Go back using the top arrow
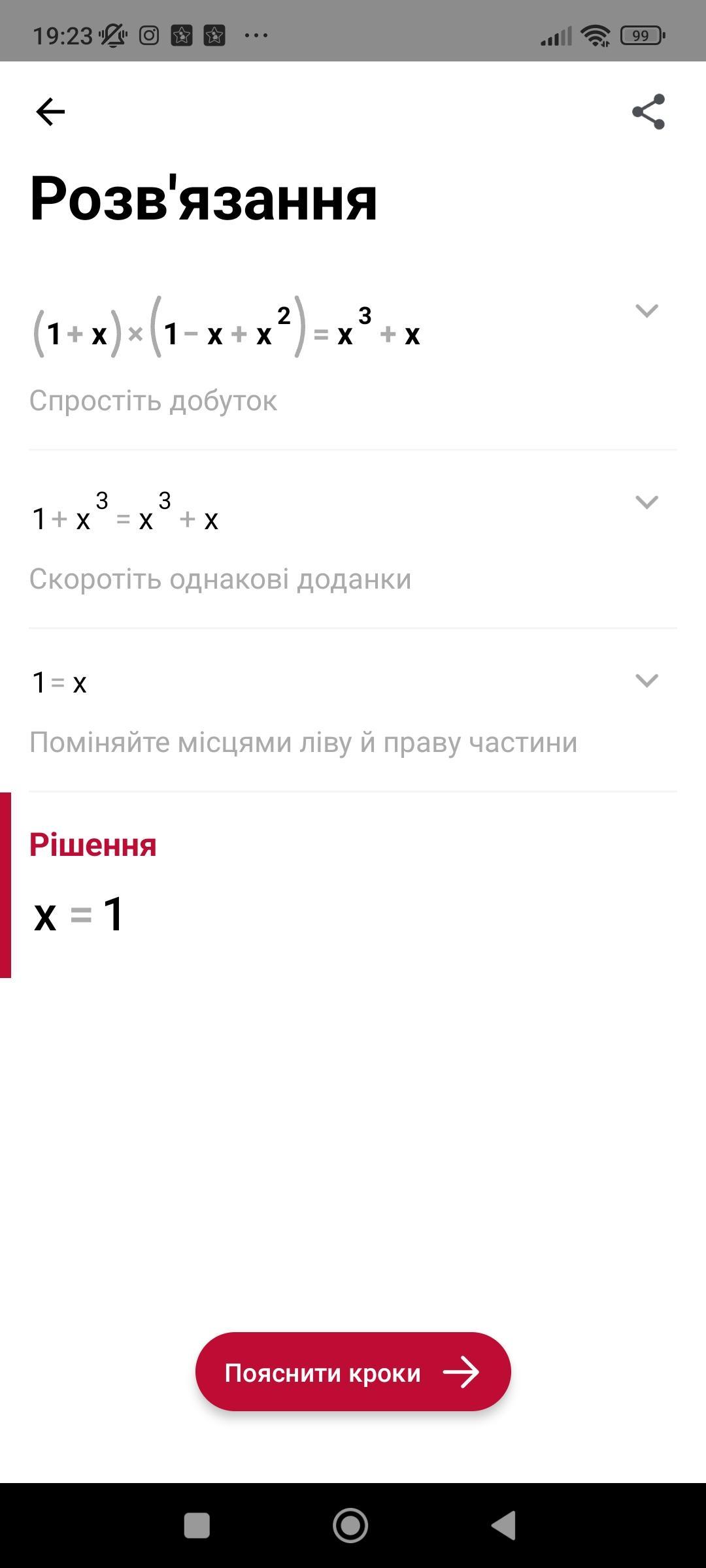The image size is (706, 1568). click(50, 112)
